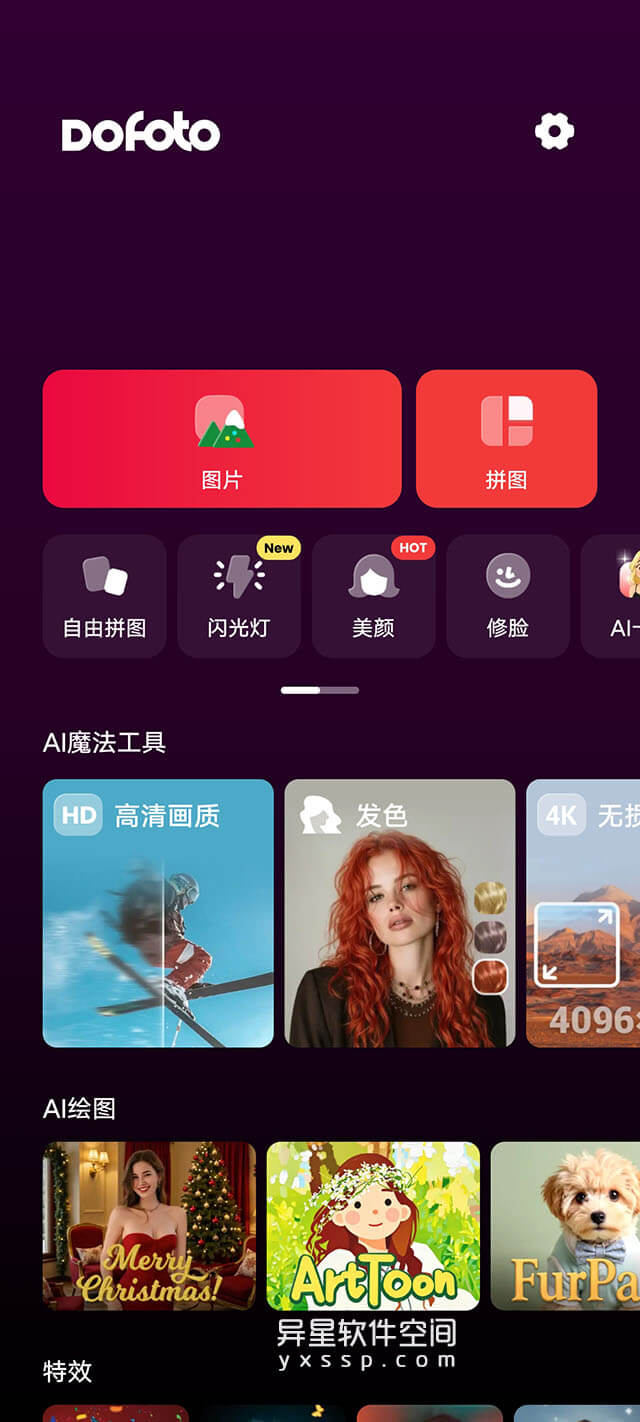Open the 图片 photo editor
Viewport: 640px width, 1422px height.
pos(222,438)
